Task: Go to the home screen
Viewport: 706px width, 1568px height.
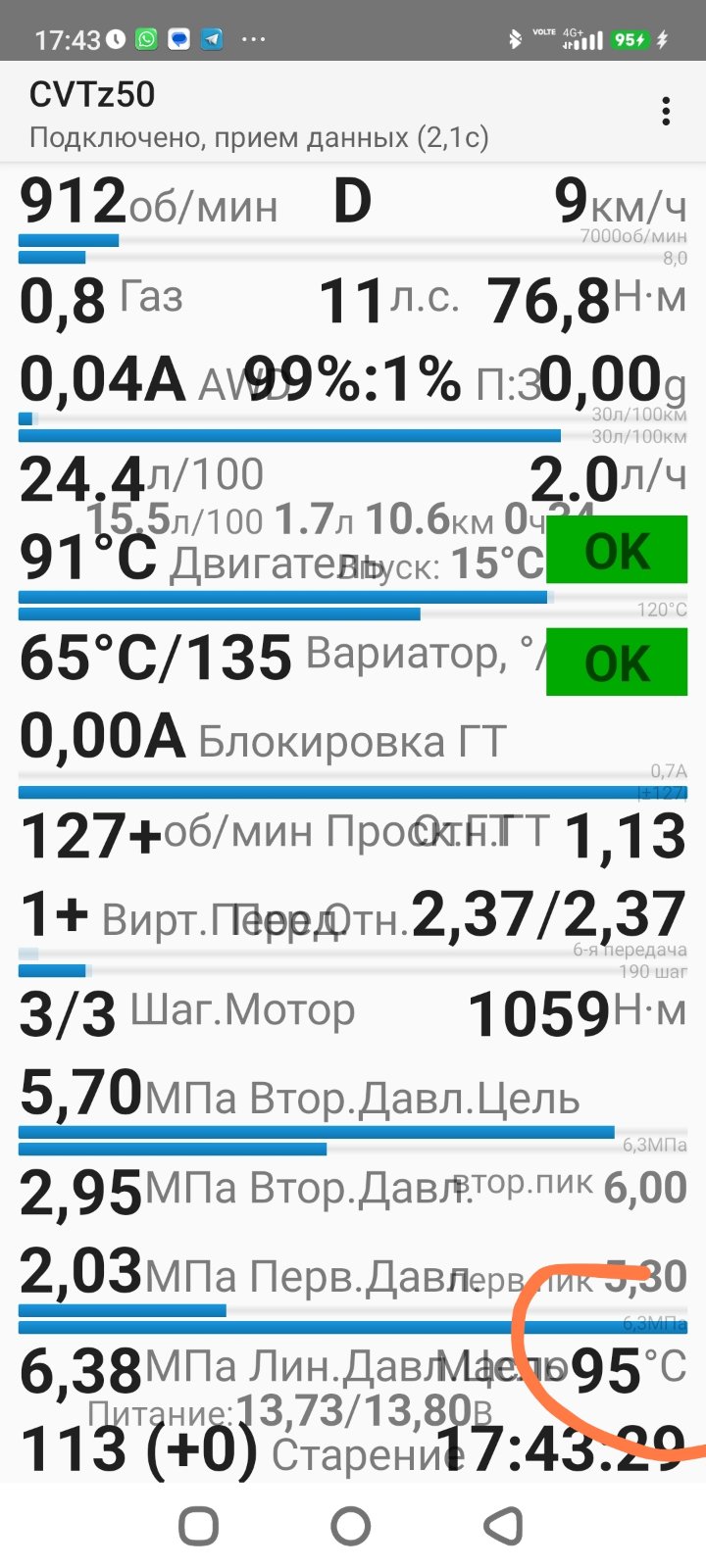Action: 351,1526
